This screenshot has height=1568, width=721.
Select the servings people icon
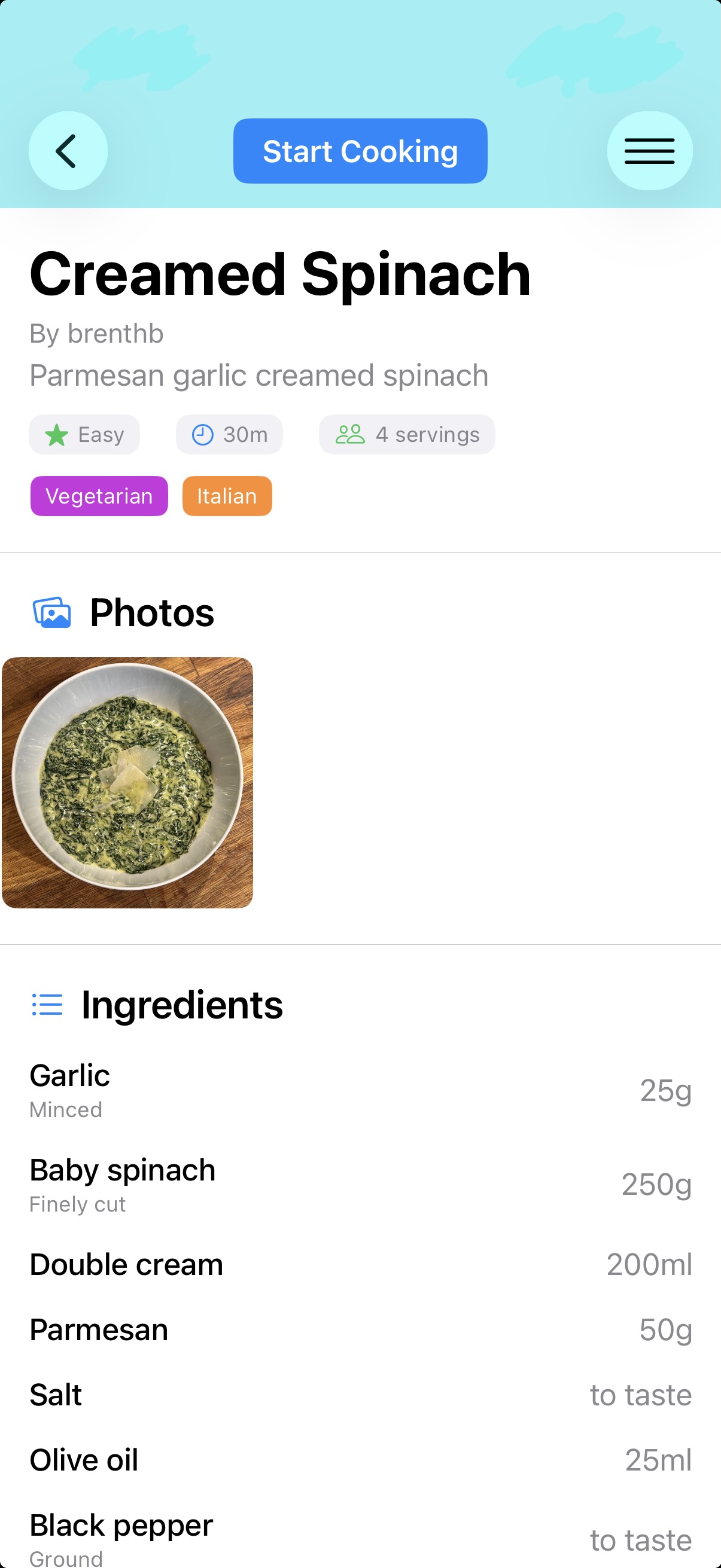point(349,434)
